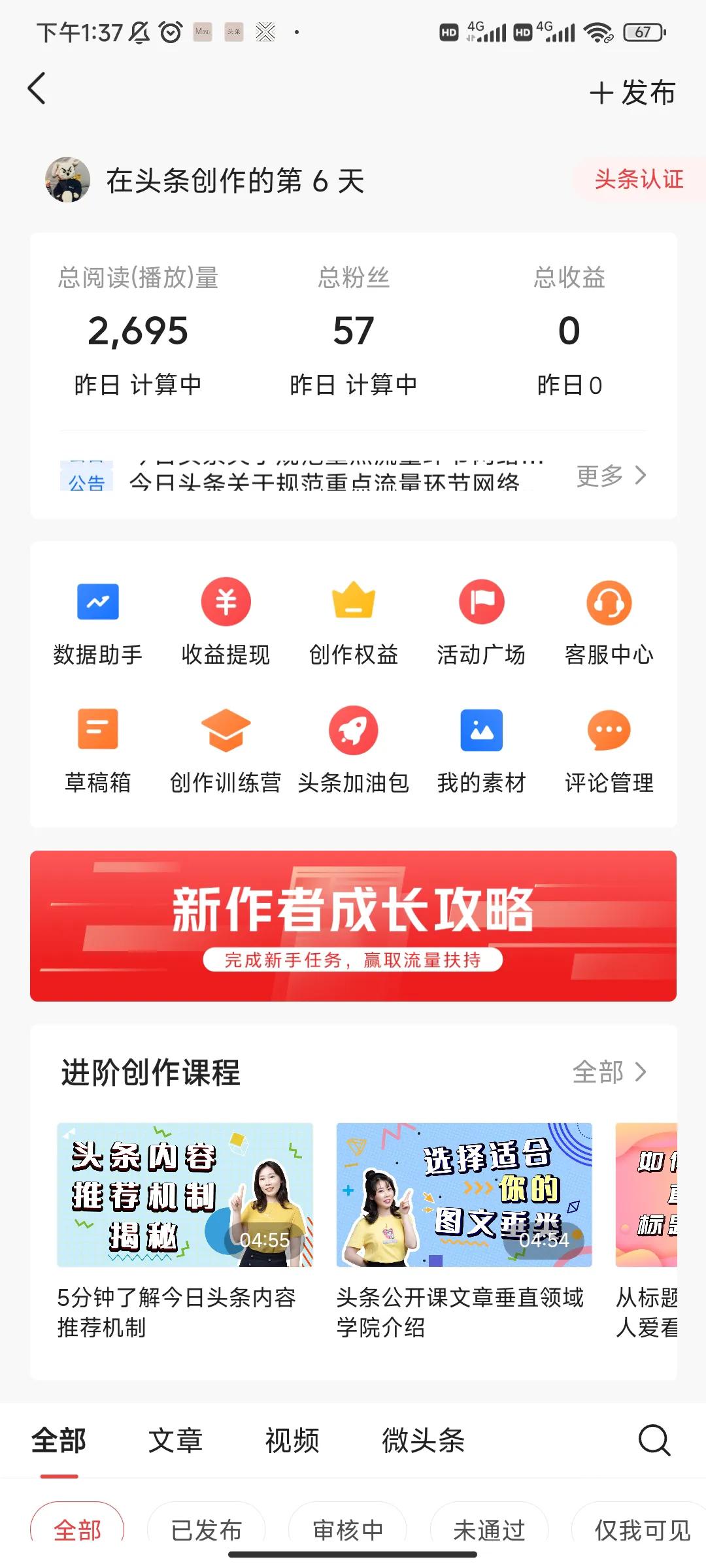Go back with the top-left arrow

(37, 89)
